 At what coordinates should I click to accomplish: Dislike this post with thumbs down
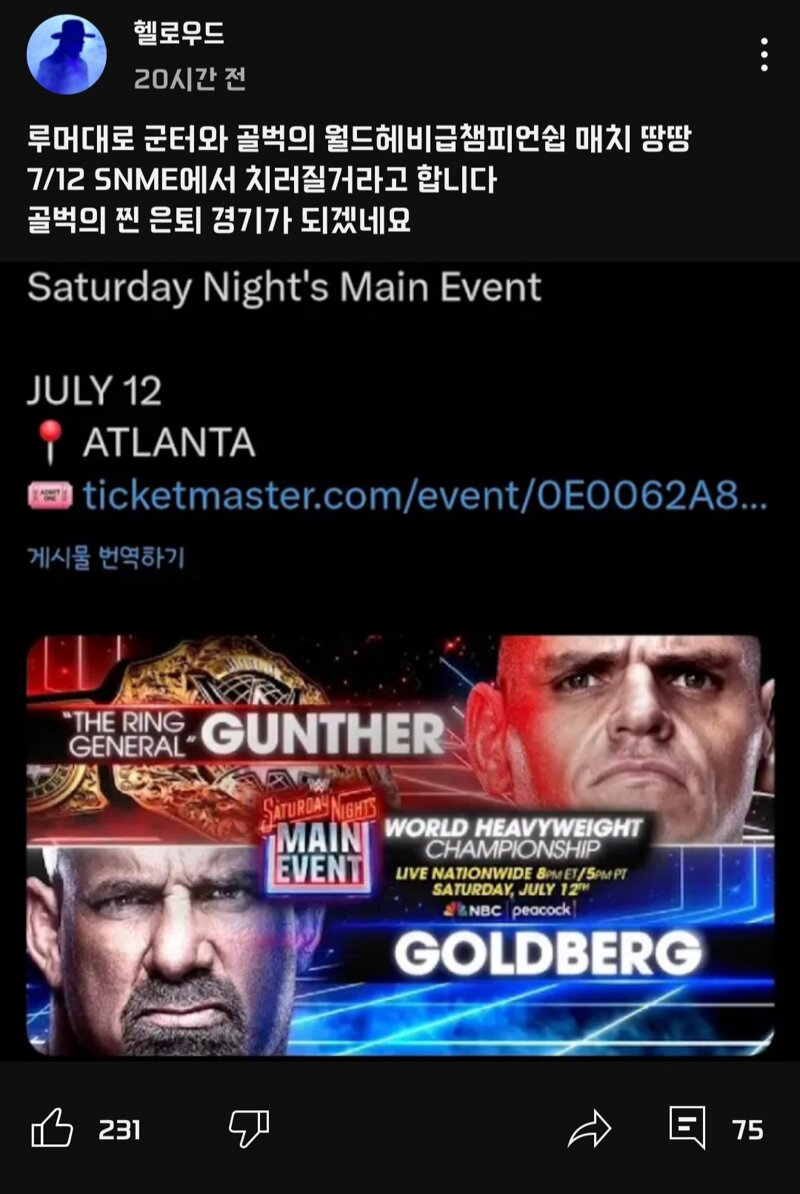(248, 1130)
